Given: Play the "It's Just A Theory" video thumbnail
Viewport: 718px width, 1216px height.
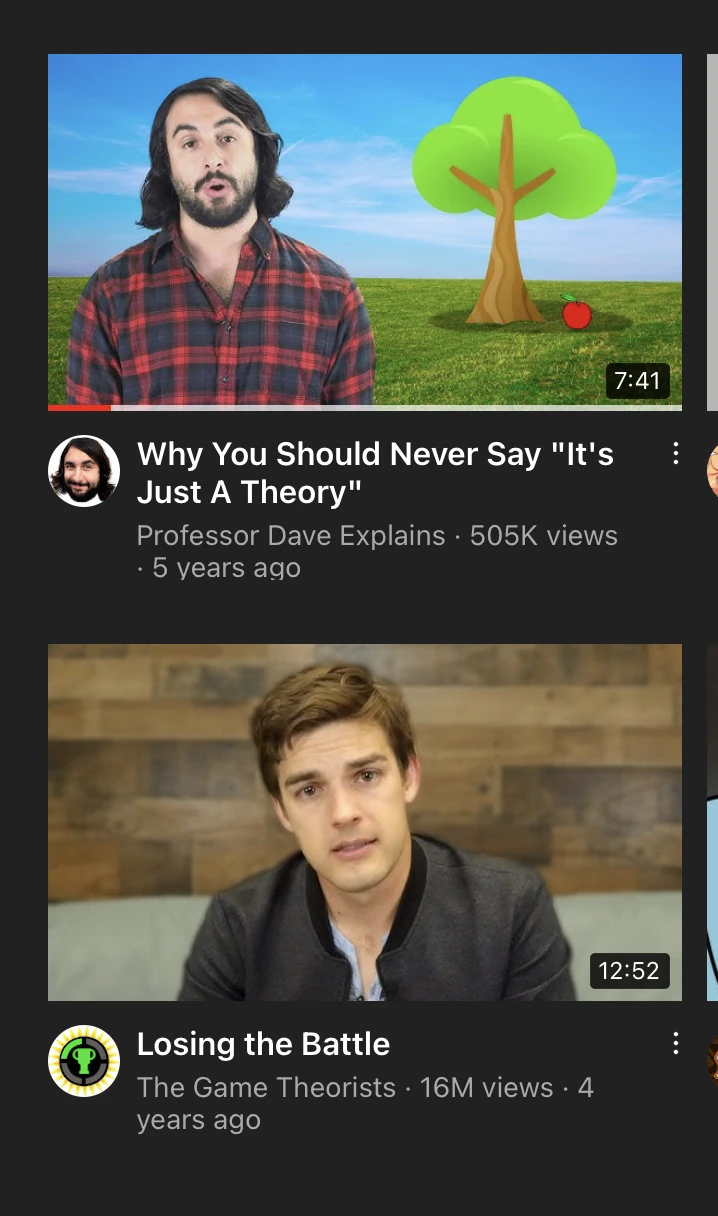Looking at the screenshot, I should pos(365,232).
